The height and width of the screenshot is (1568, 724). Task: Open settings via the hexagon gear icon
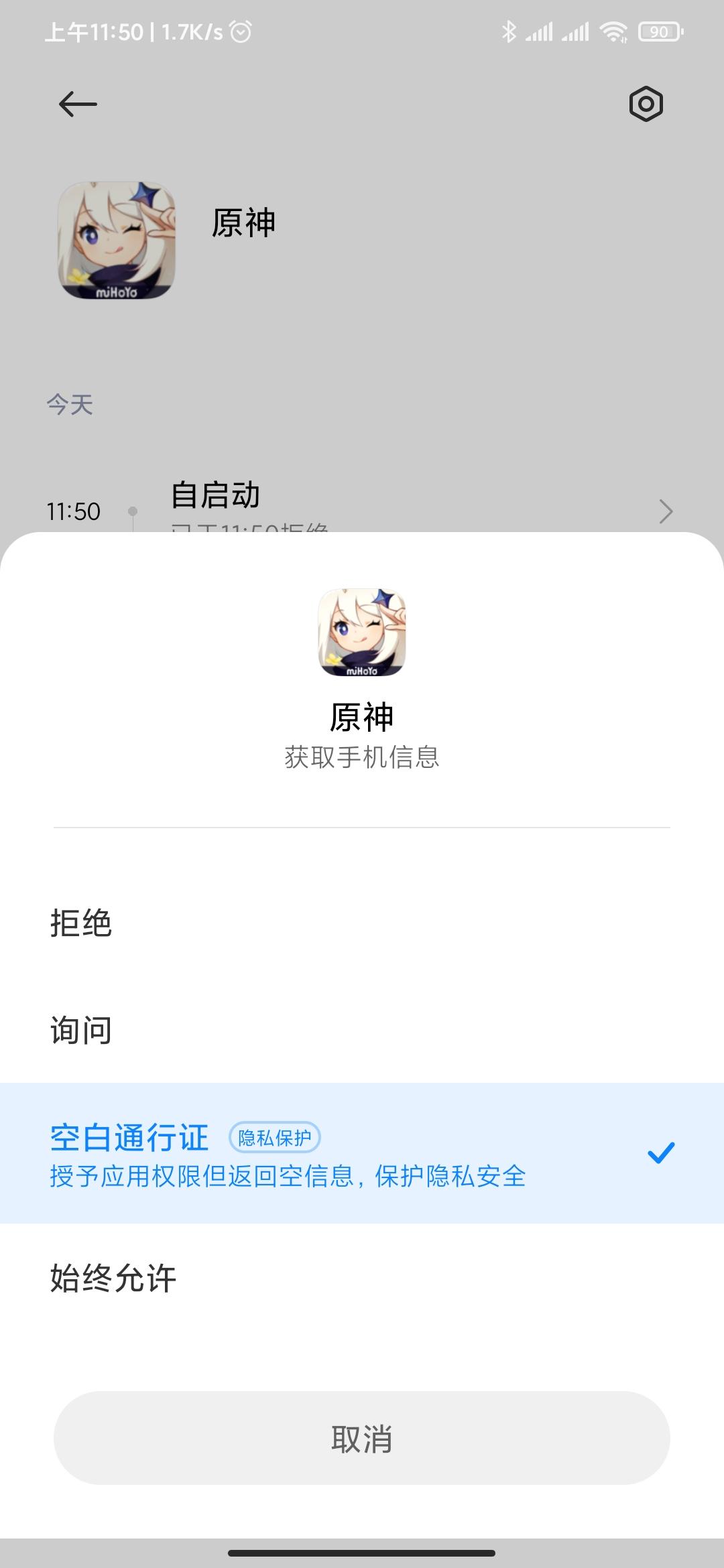[x=646, y=104]
